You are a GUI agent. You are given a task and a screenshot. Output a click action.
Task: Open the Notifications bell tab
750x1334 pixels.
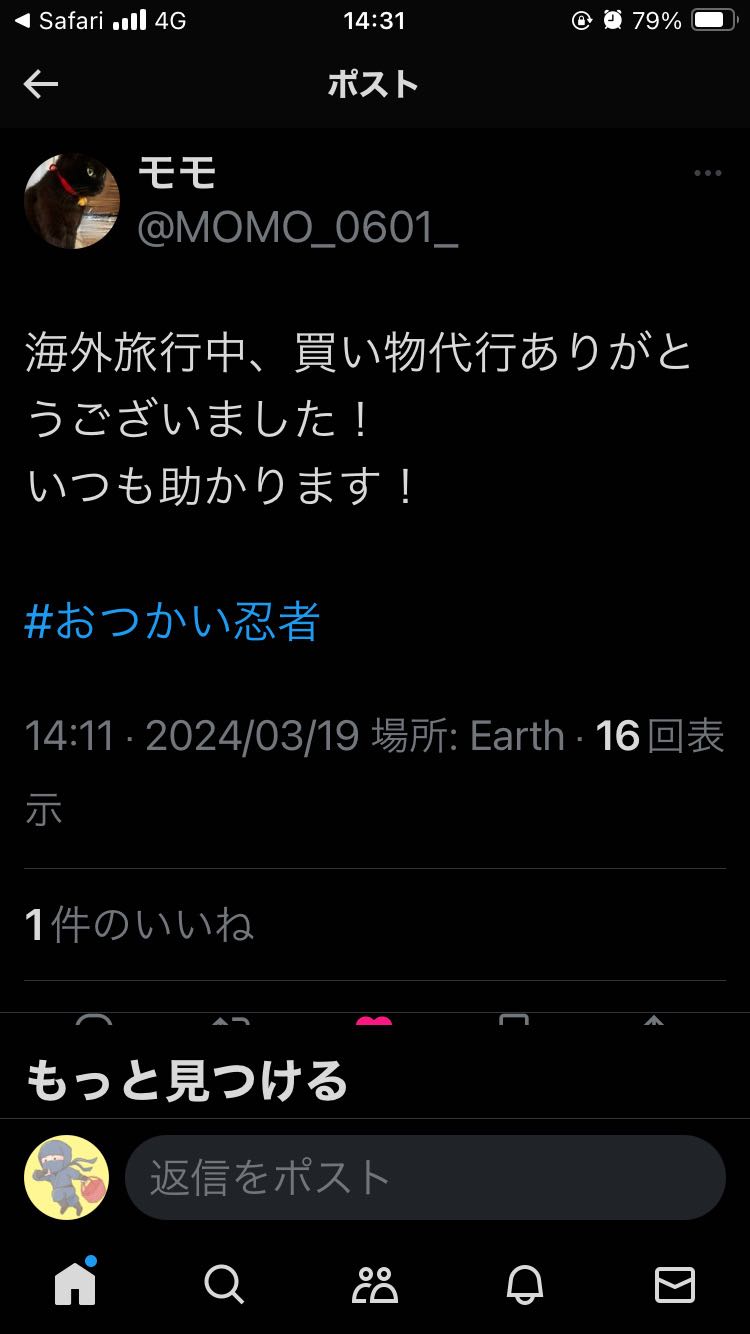[526, 1284]
